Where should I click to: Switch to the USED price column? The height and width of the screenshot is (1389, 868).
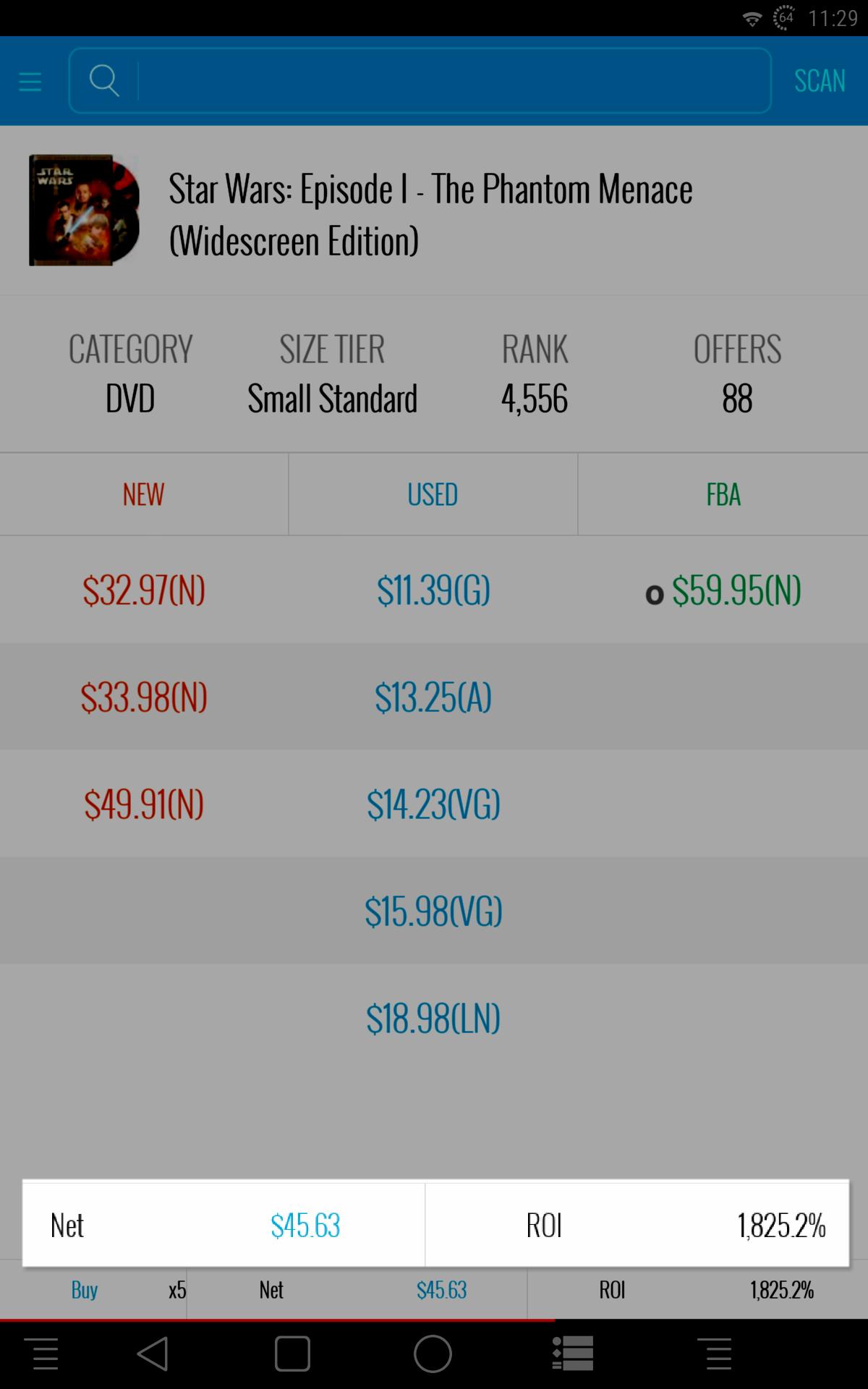(433, 494)
